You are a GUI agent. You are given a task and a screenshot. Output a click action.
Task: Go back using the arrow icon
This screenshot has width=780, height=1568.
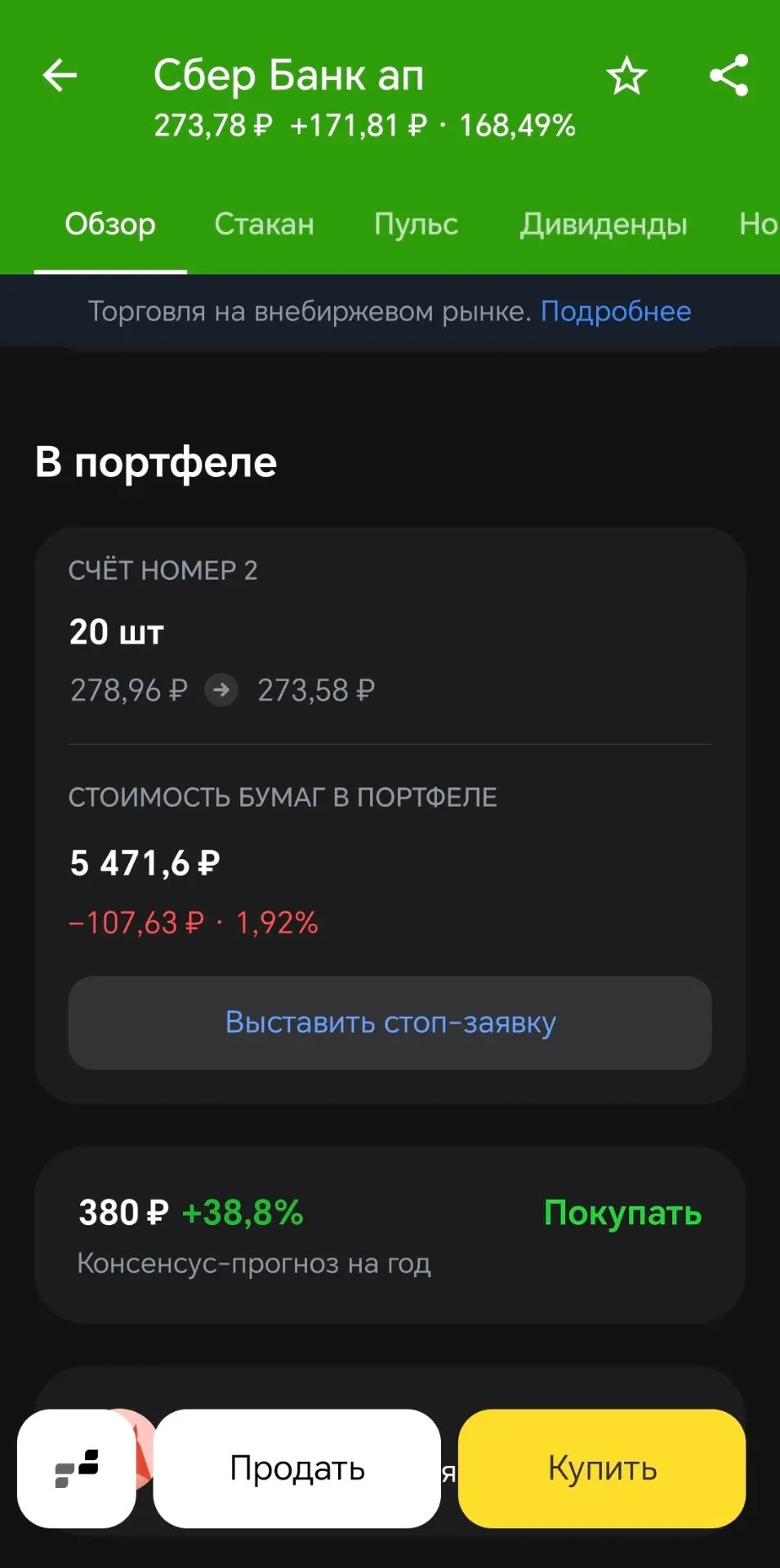[x=60, y=76]
